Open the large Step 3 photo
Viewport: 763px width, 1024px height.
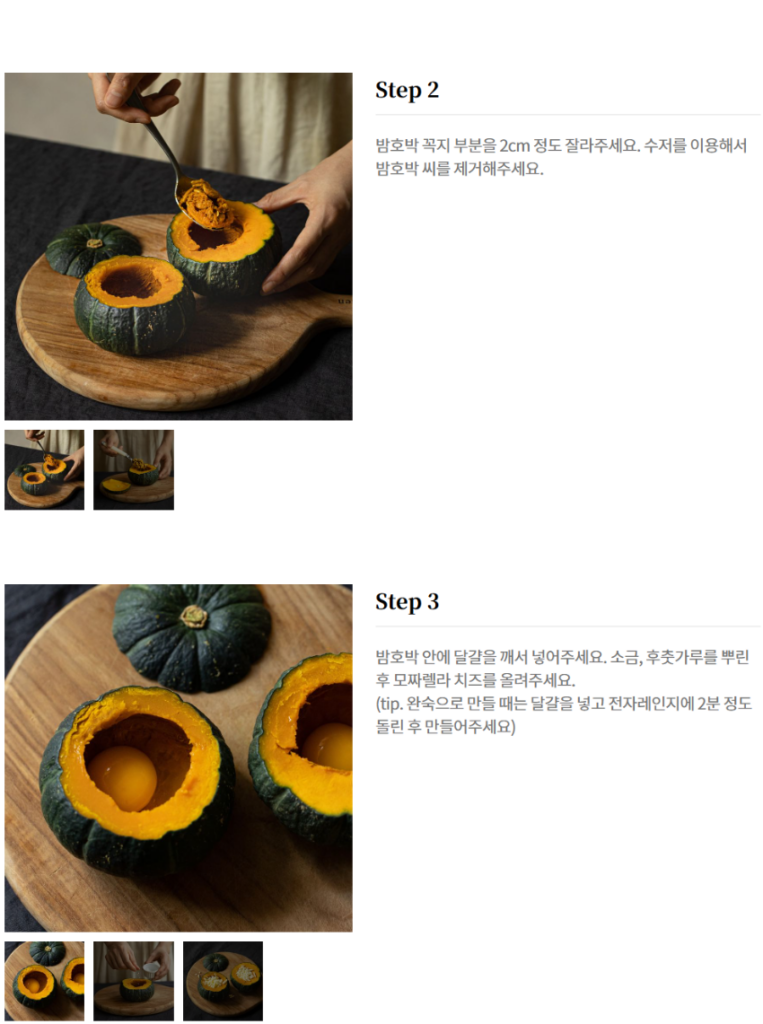click(178, 758)
